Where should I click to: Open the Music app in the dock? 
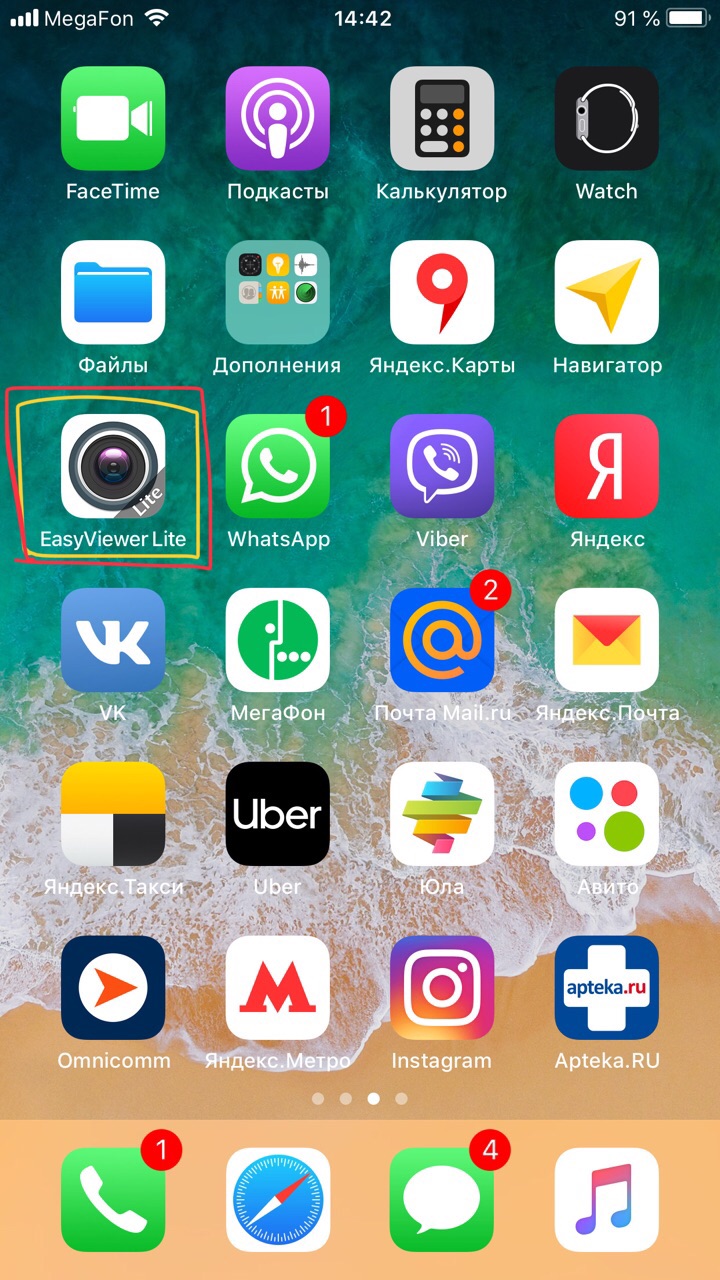[606, 1200]
